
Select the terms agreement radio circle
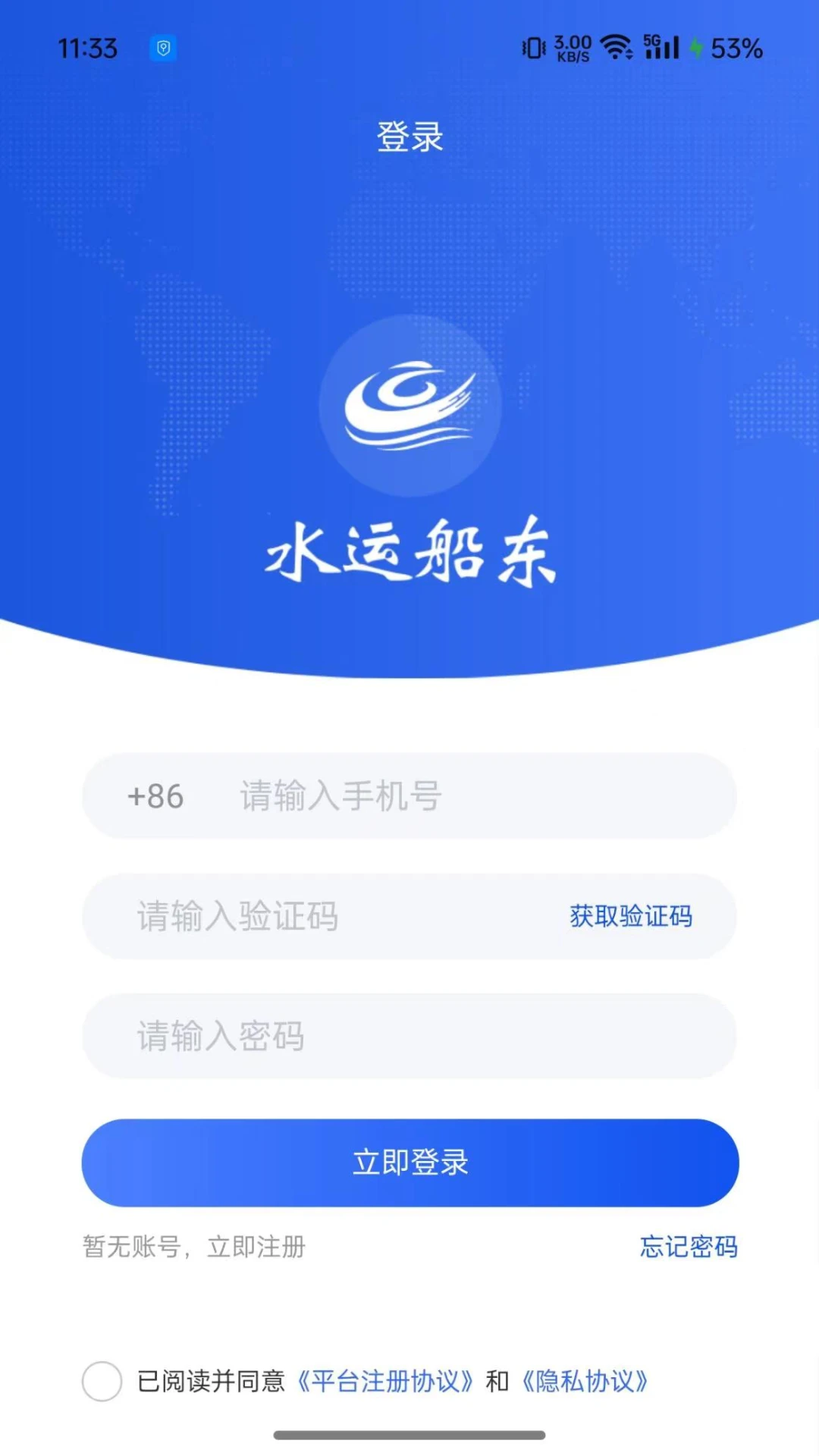pos(101,1382)
